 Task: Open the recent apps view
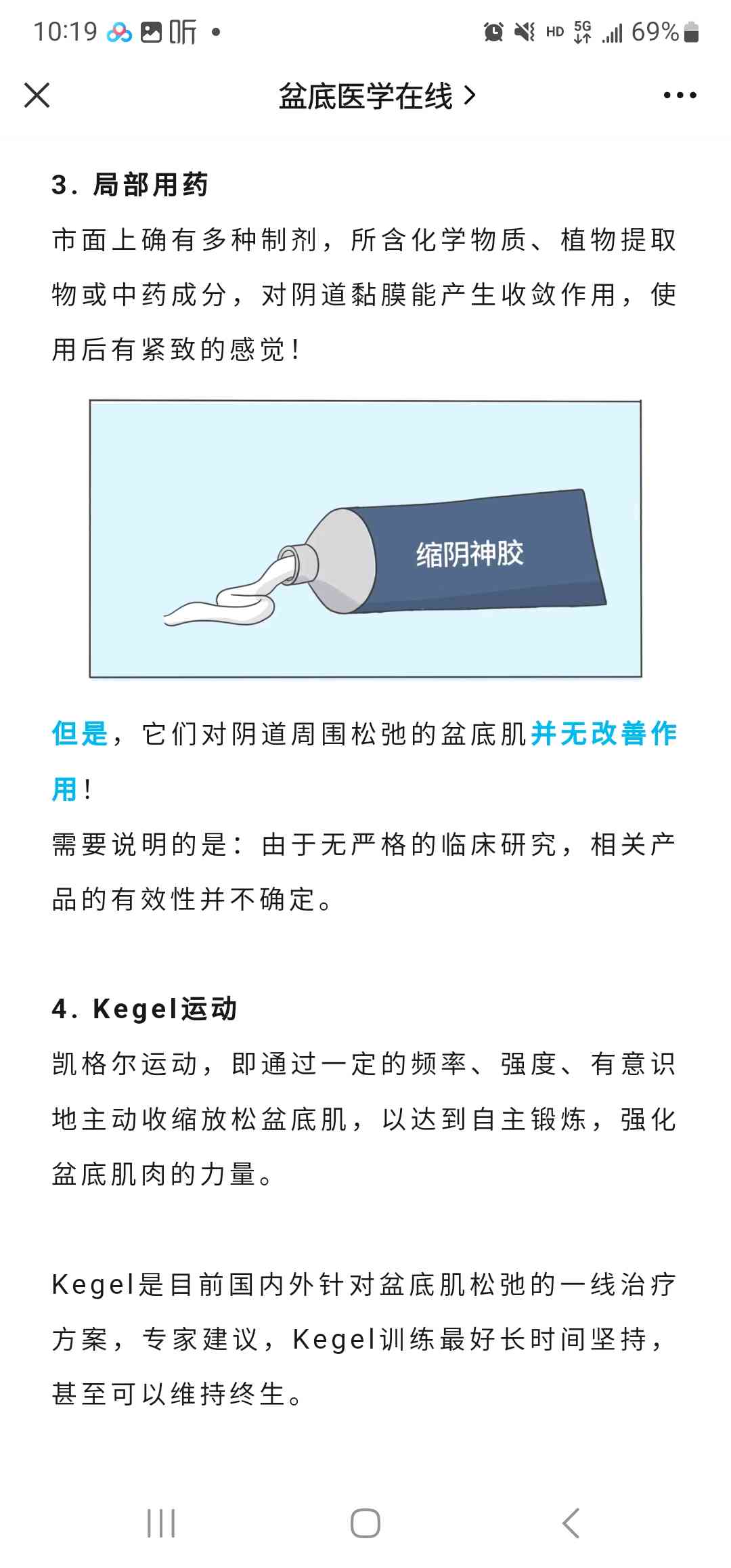tap(161, 1523)
